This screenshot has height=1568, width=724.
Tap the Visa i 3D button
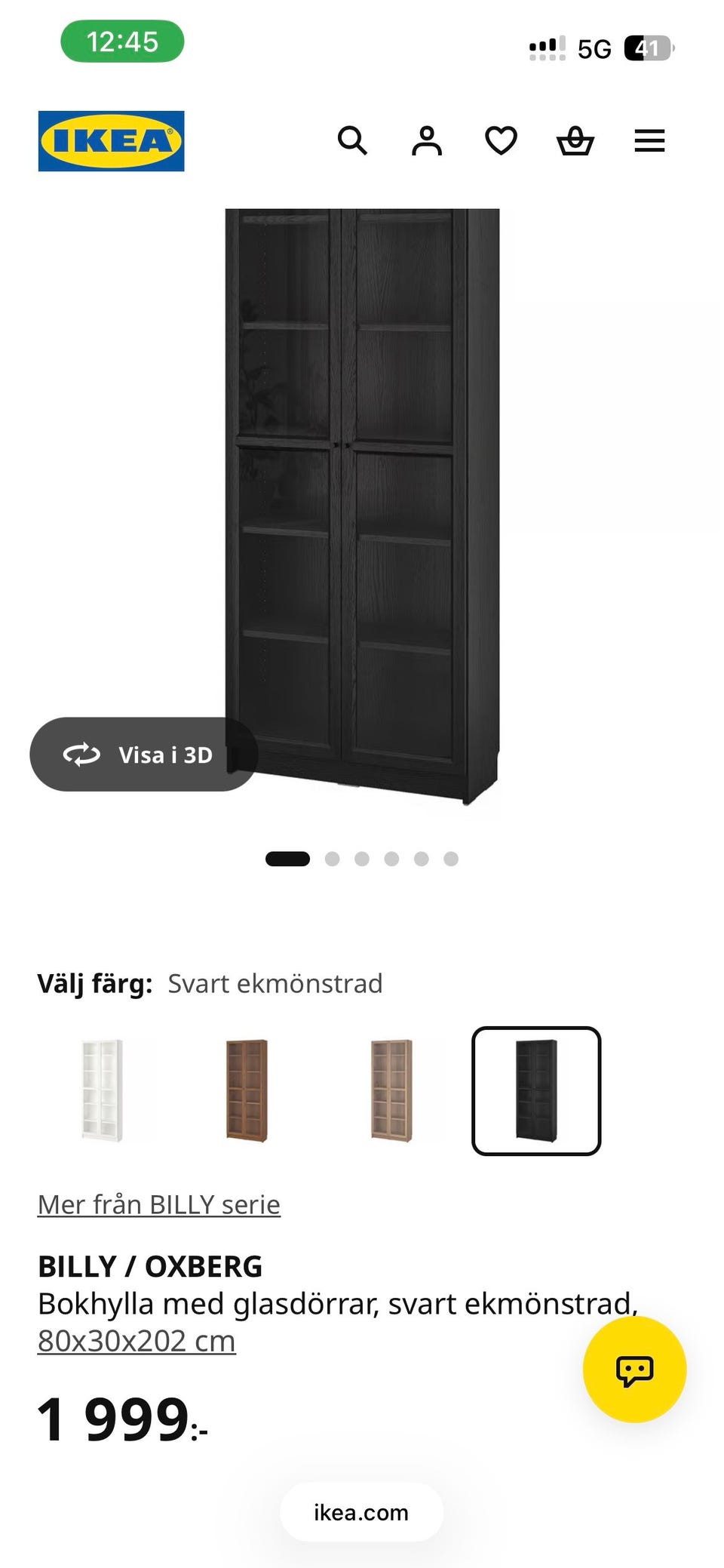tap(144, 755)
